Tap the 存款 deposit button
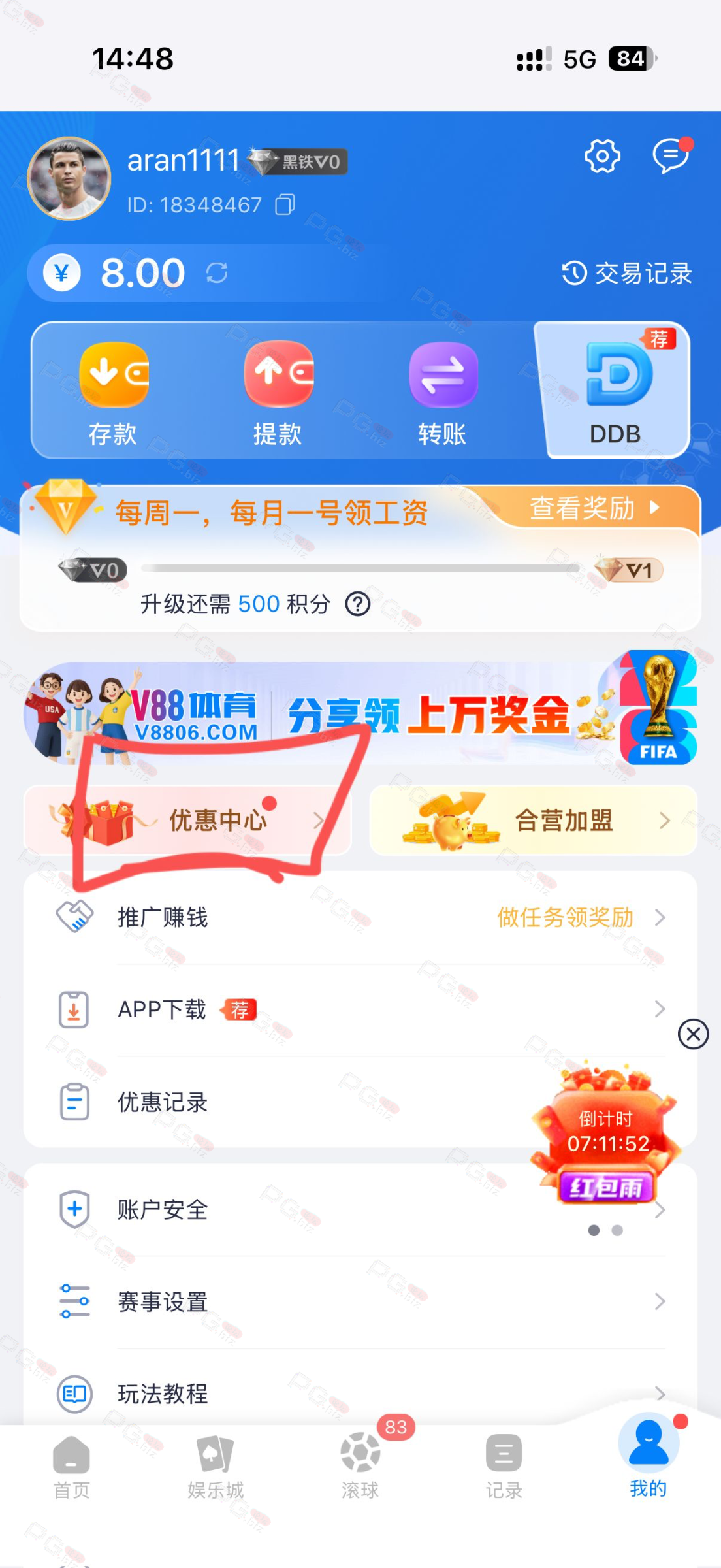721x1568 pixels. pyautogui.click(x=114, y=392)
